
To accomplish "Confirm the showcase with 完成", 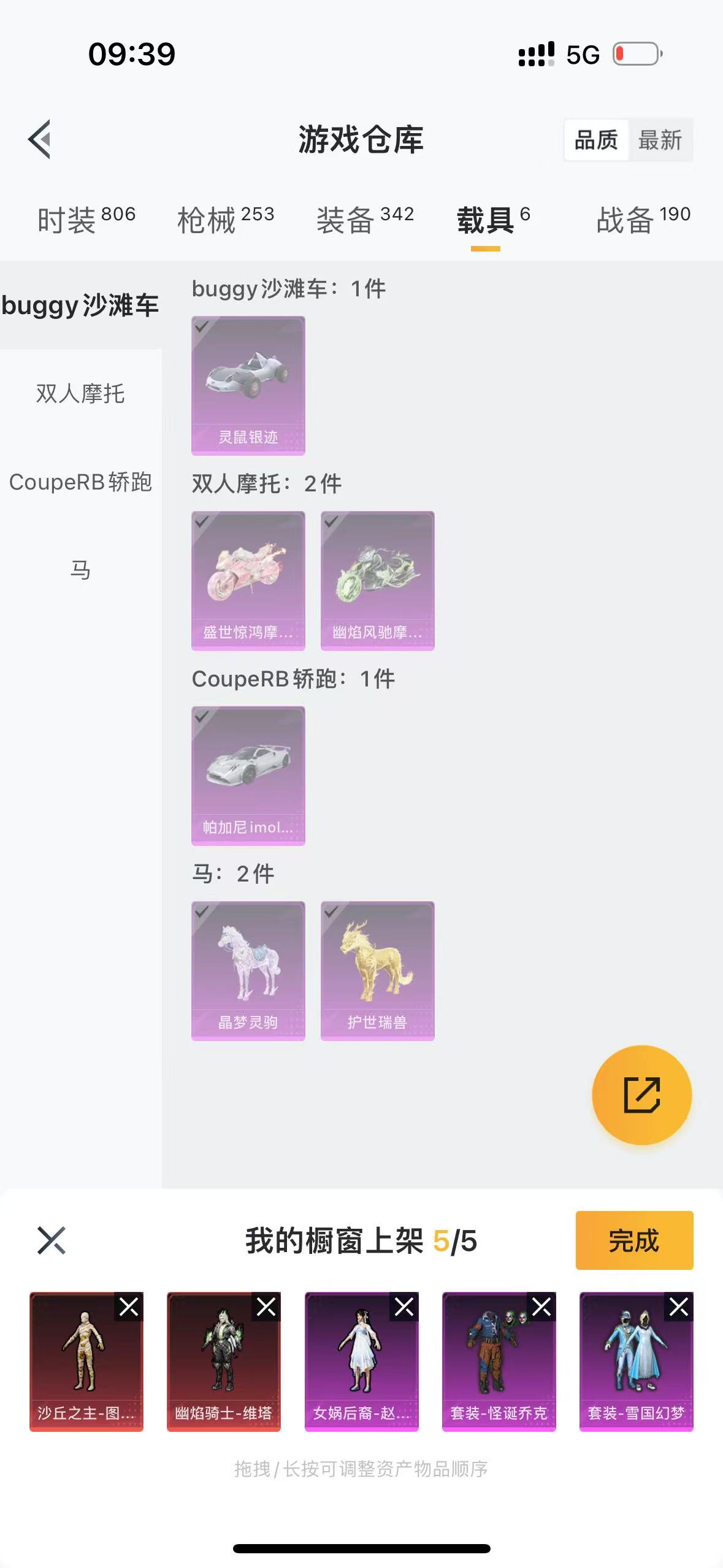I will coord(634,1240).
